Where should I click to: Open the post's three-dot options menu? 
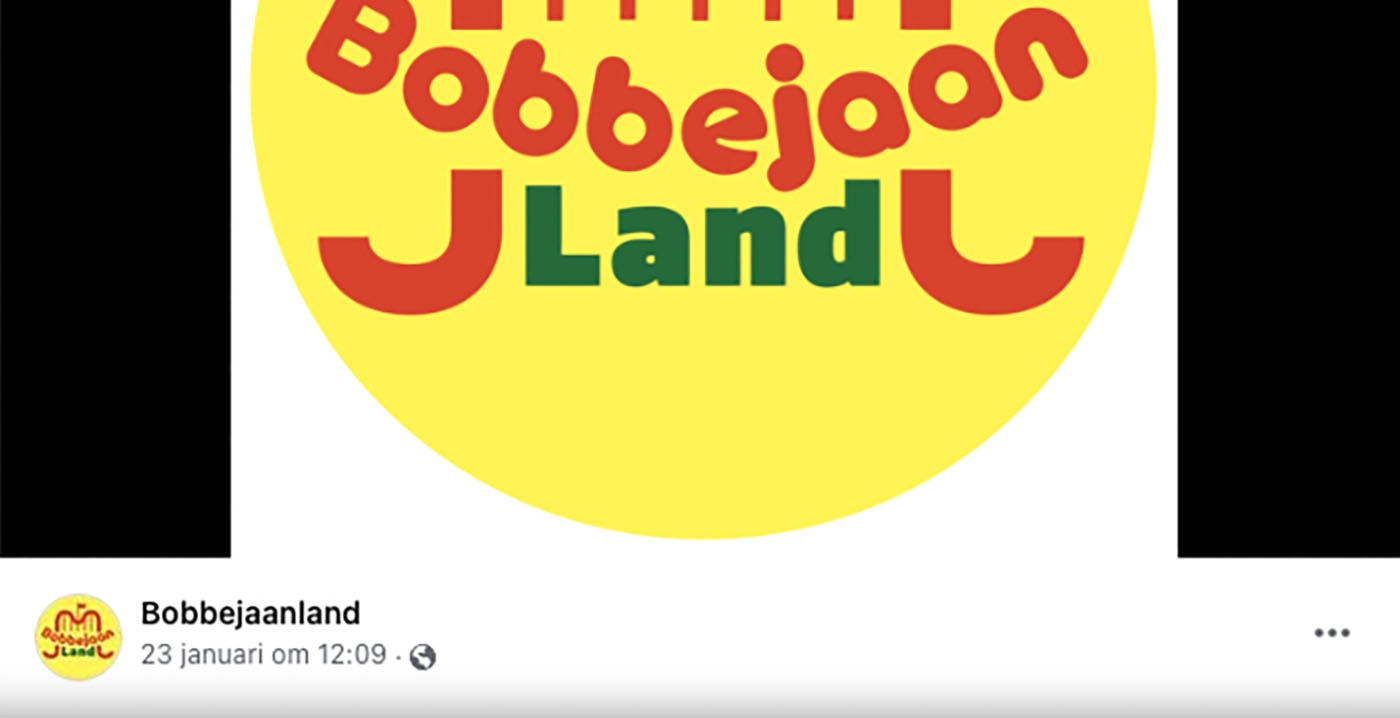tap(1331, 633)
